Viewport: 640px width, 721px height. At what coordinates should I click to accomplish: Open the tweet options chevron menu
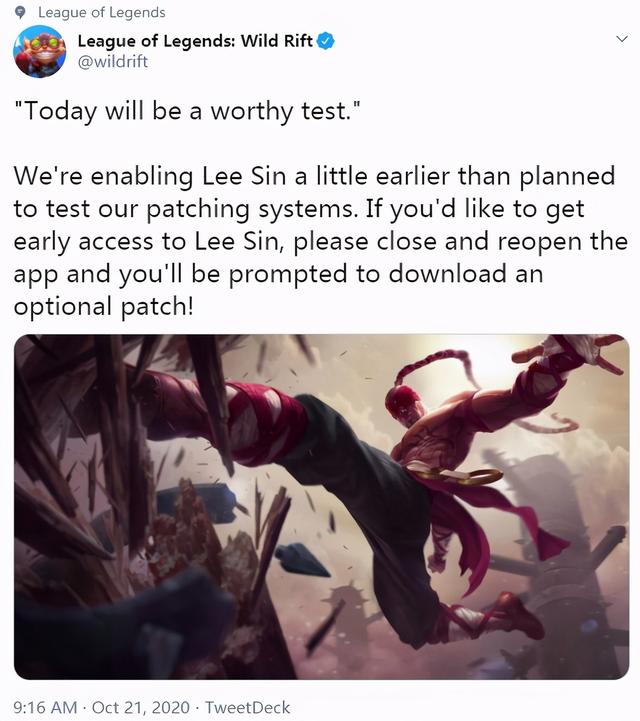coord(619,39)
